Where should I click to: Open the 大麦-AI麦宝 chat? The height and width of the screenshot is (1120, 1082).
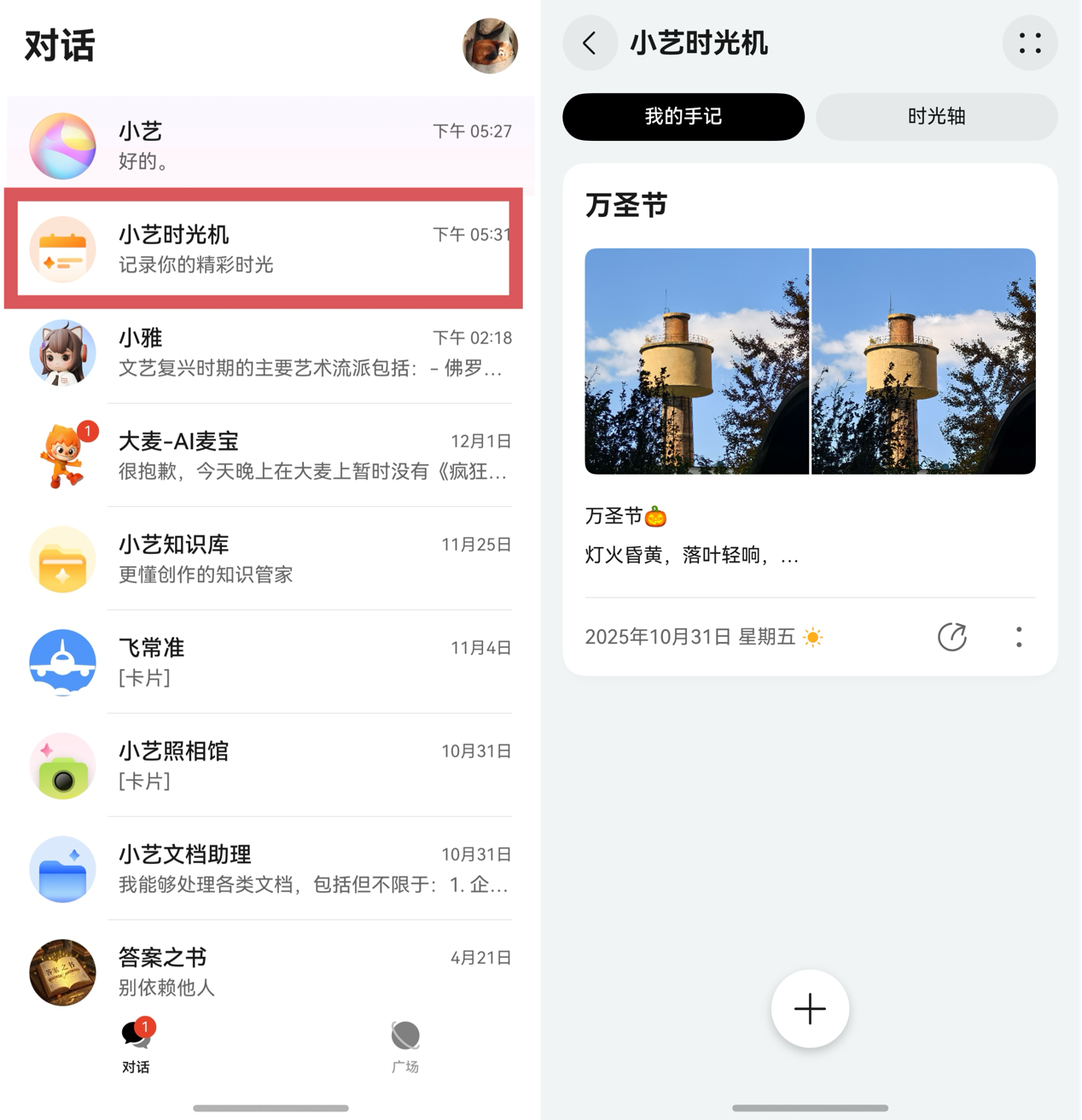tap(256, 455)
